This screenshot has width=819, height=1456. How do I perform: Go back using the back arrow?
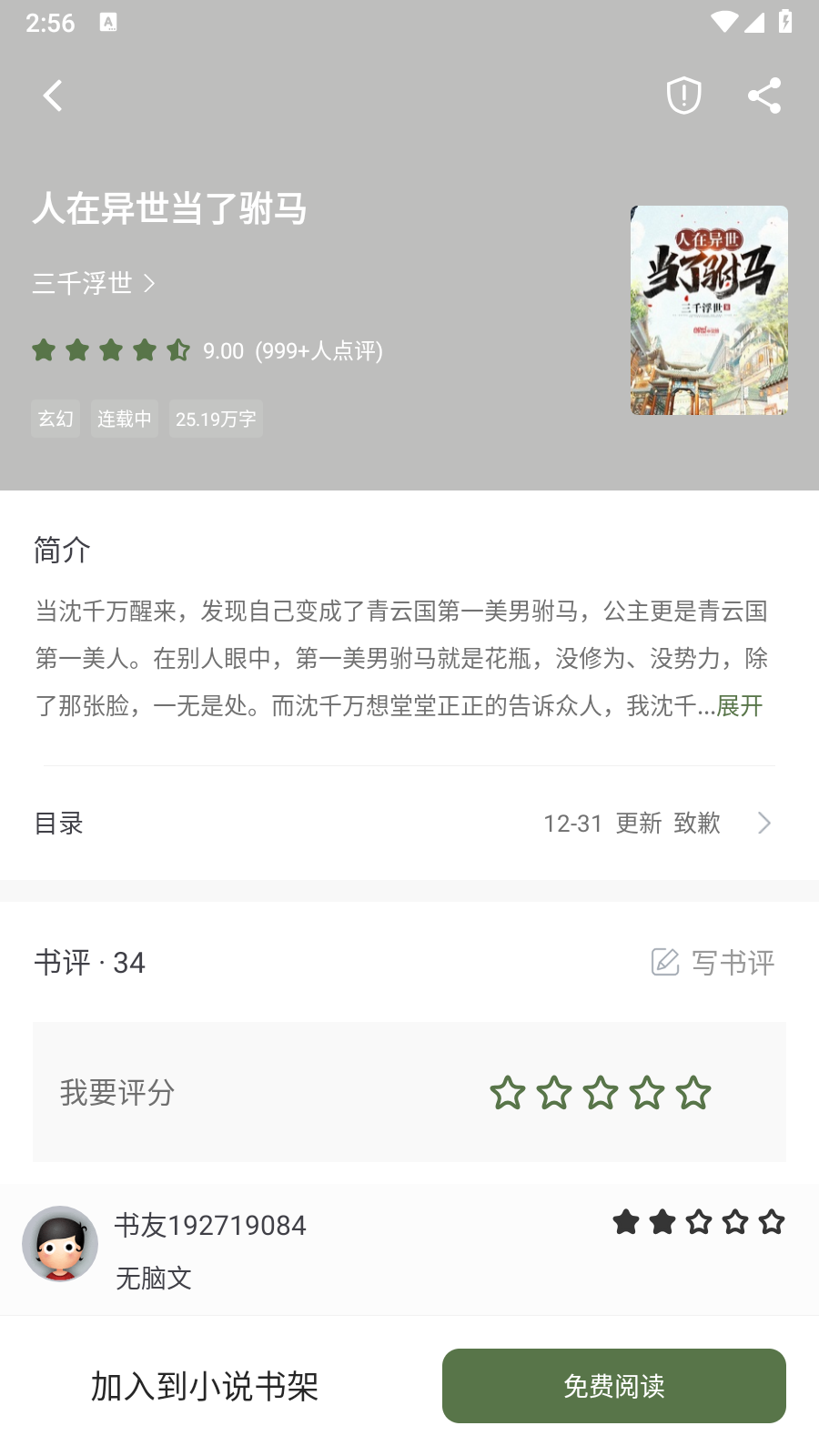pyautogui.click(x=53, y=95)
